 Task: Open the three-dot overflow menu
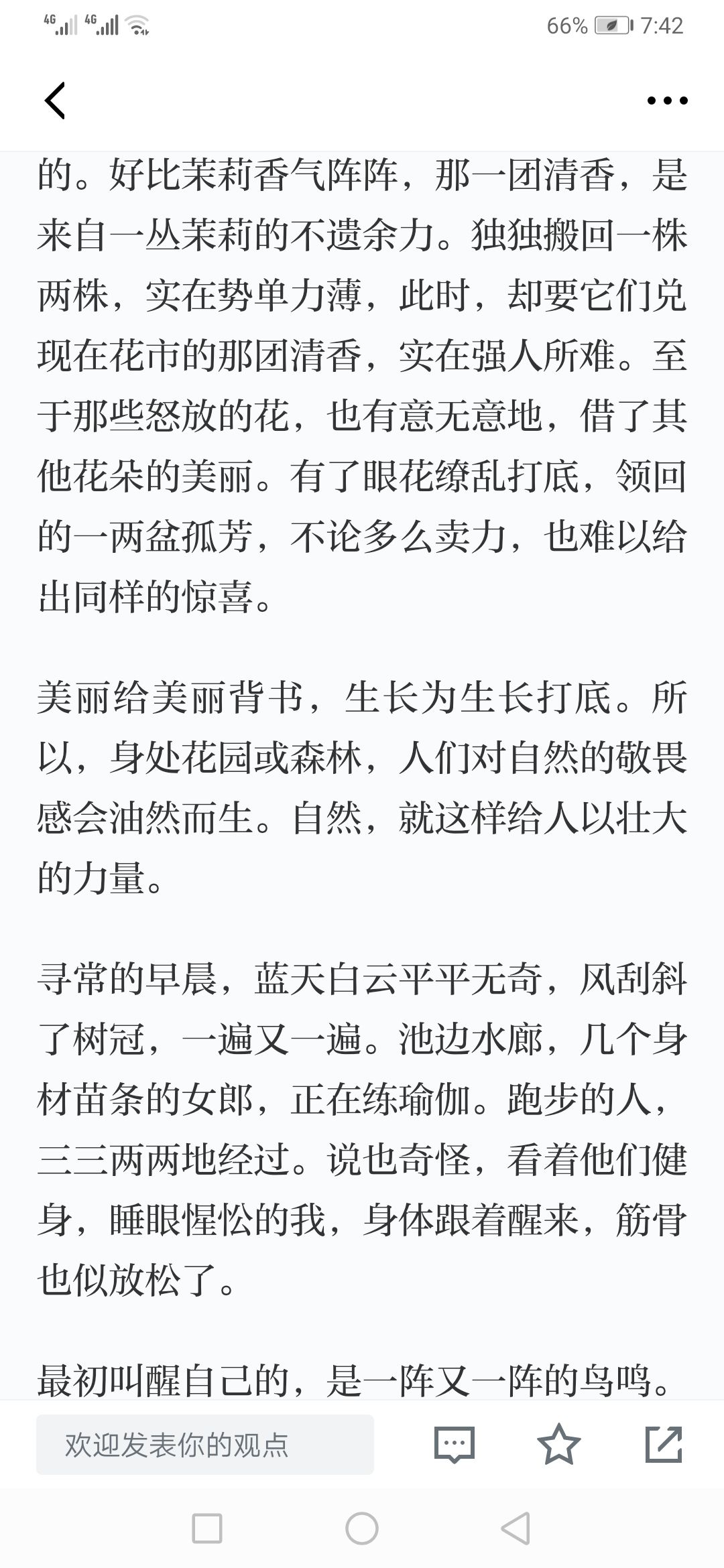(667, 101)
